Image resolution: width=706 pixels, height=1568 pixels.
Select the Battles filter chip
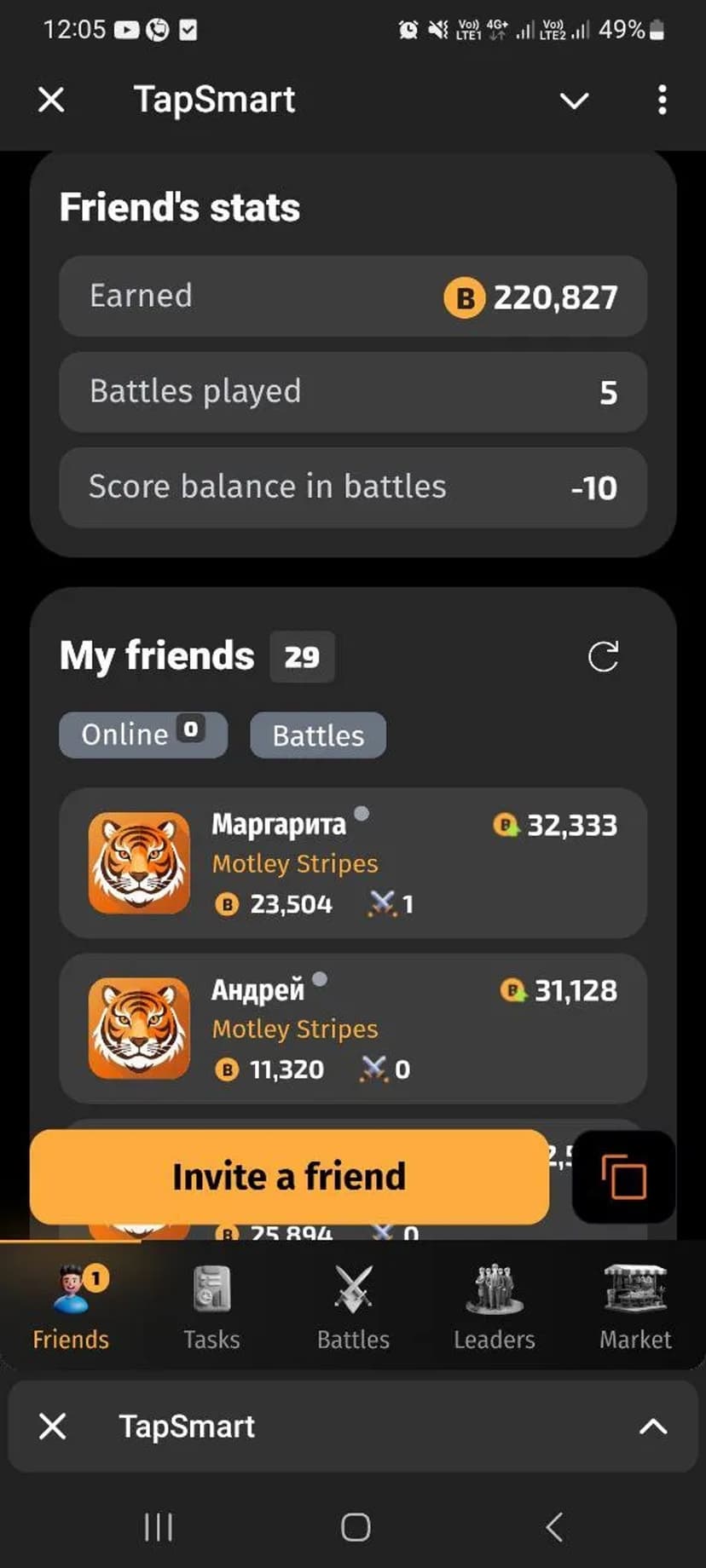pyautogui.click(x=318, y=735)
